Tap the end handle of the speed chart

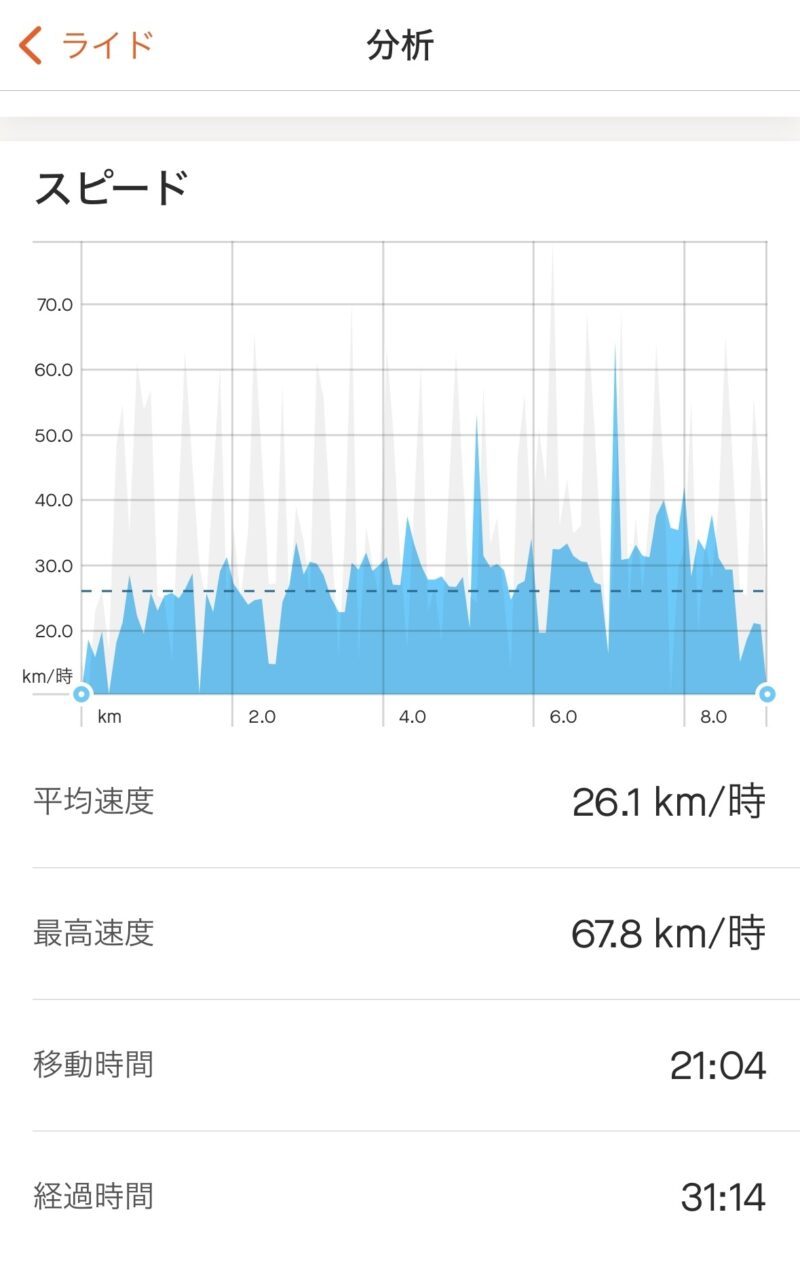pyautogui.click(x=766, y=694)
